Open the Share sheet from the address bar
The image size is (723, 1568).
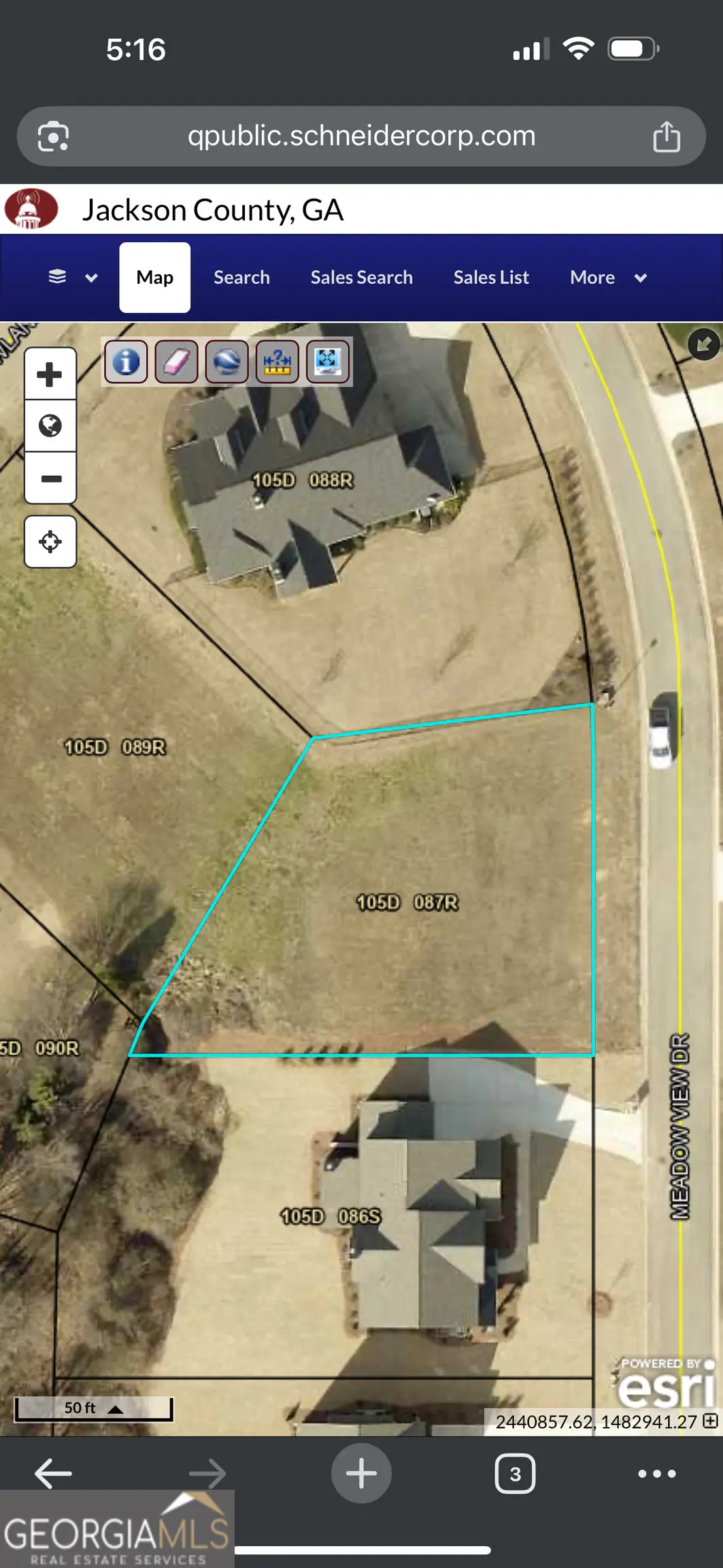pyautogui.click(x=667, y=136)
